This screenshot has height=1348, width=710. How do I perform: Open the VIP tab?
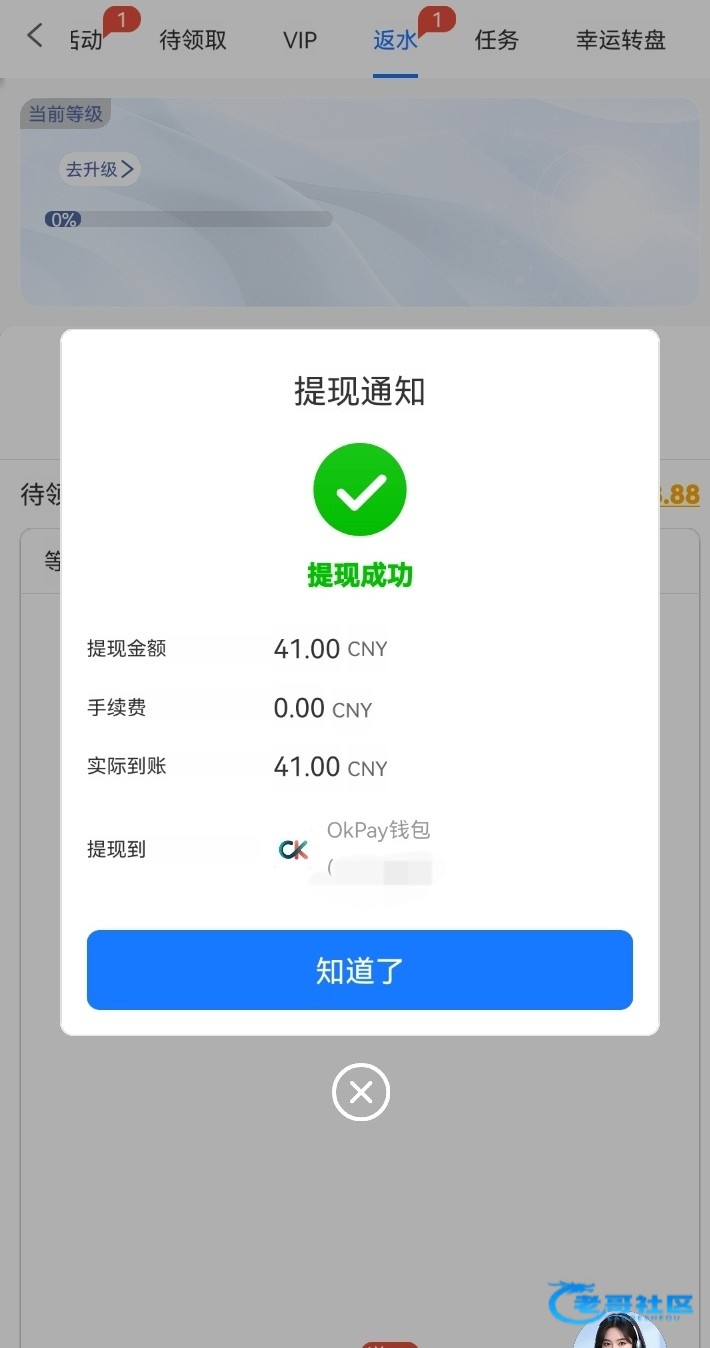(x=300, y=40)
